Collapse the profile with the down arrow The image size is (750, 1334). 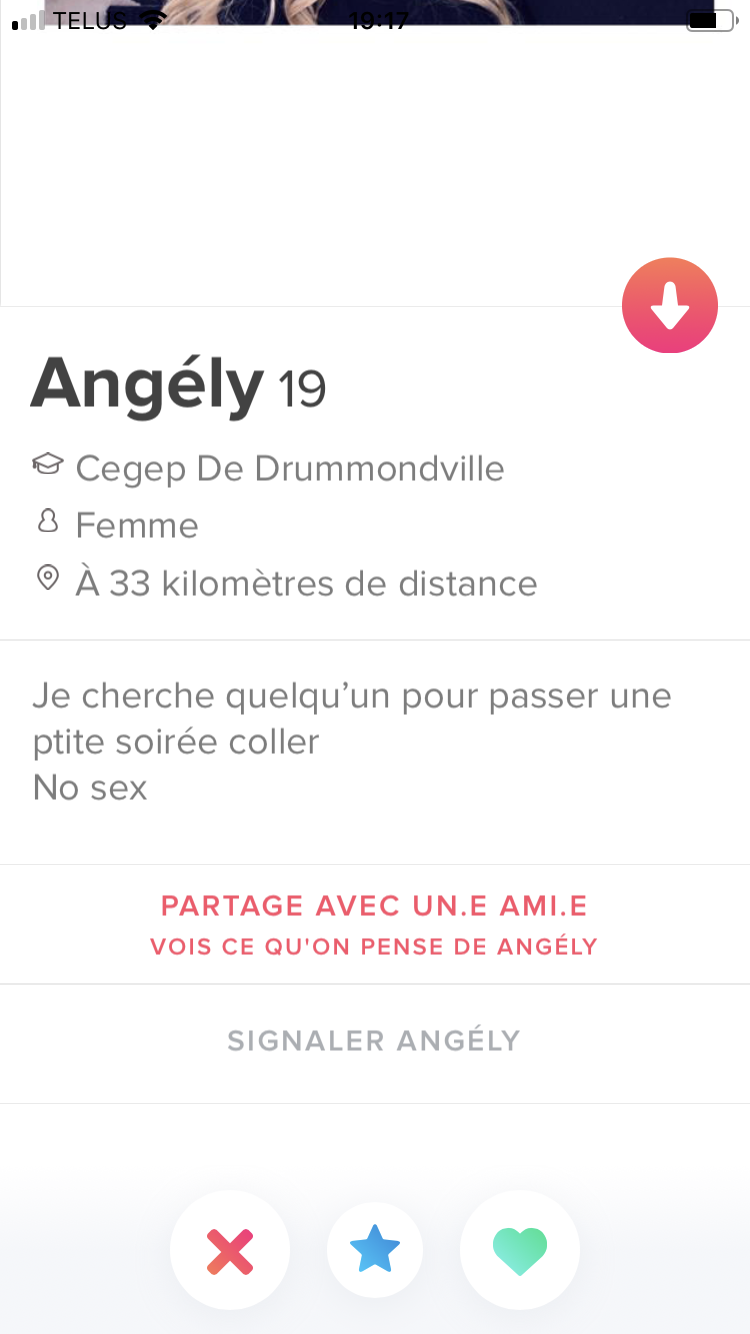pyautogui.click(x=670, y=306)
